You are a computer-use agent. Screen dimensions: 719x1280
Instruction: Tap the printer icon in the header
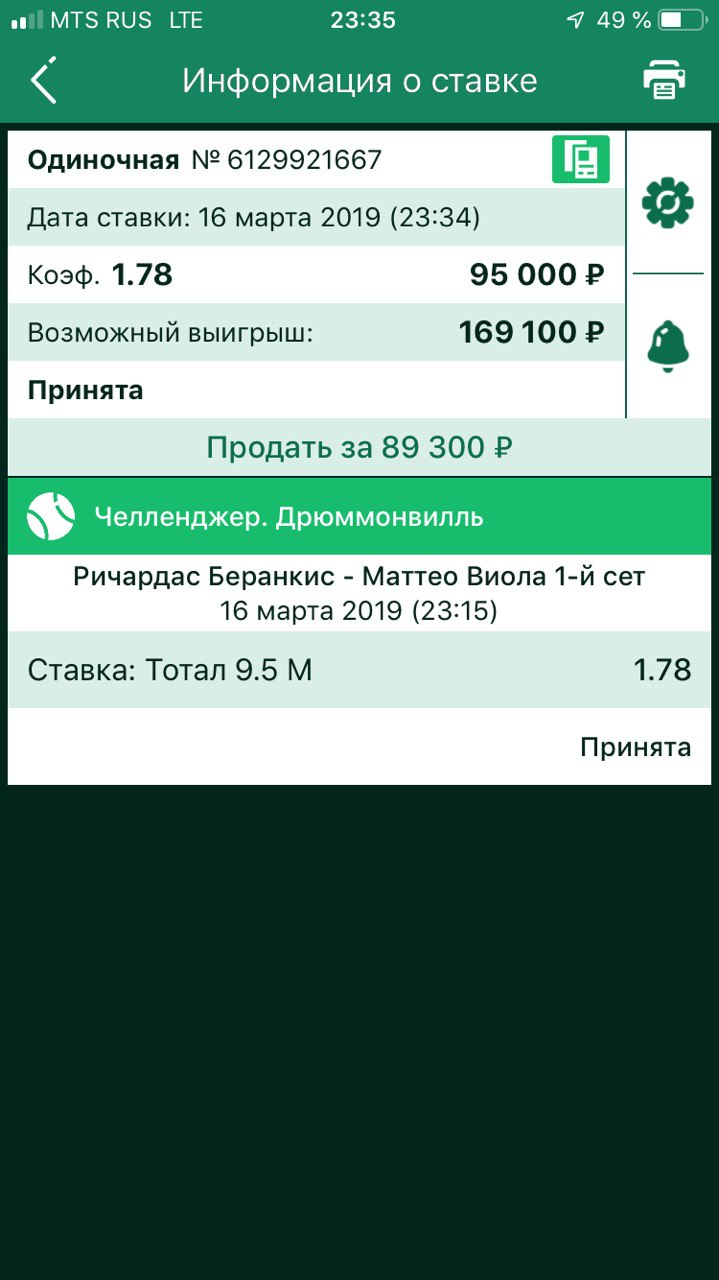[x=664, y=80]
